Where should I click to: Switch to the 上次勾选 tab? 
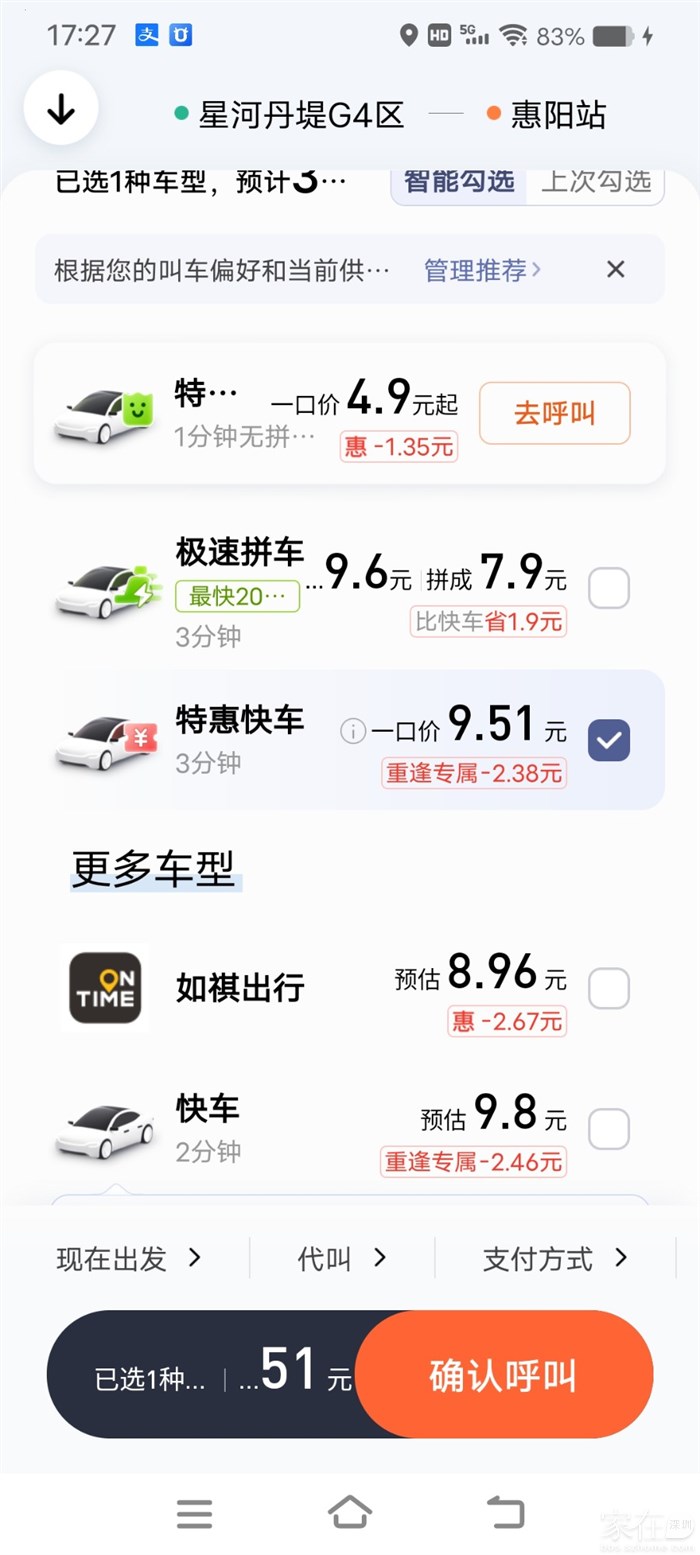(x=596, y=182)
